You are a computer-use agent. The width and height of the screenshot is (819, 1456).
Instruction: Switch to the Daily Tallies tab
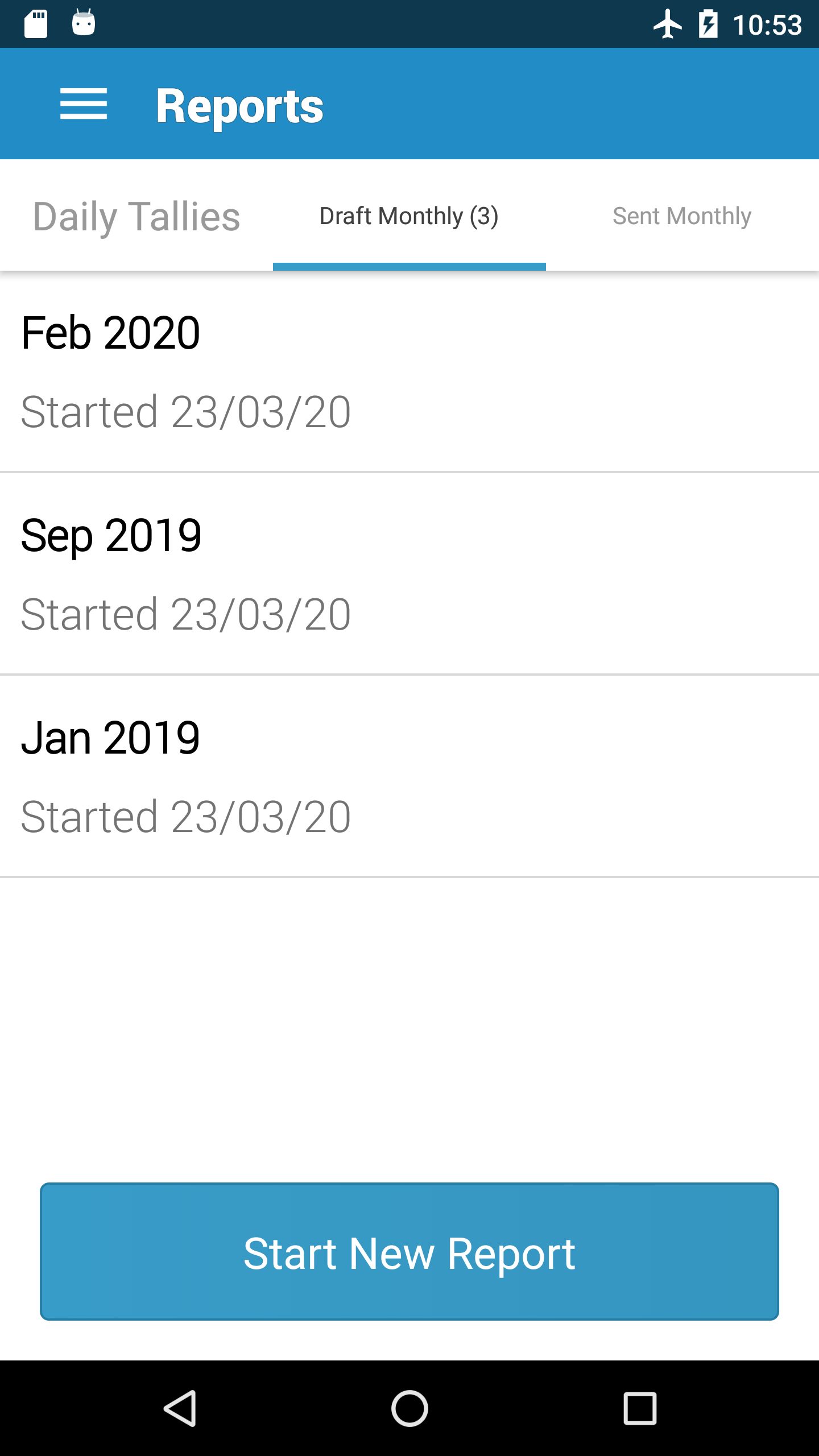click(x=136, y=216)
